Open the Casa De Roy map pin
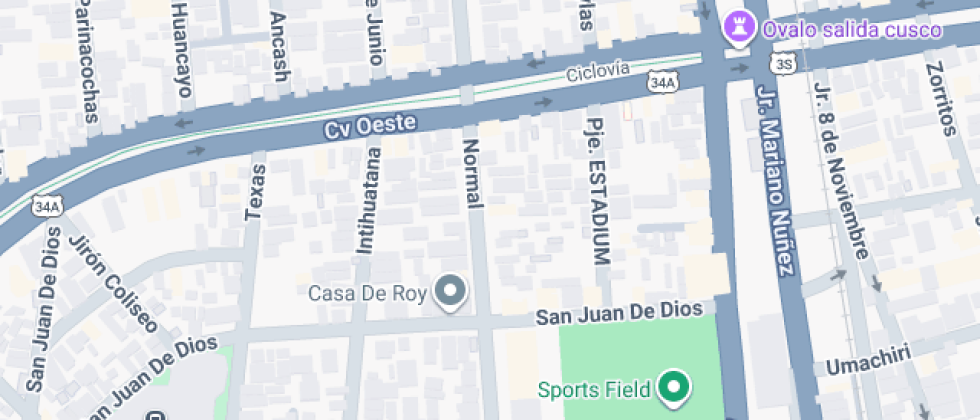Screen dimensions: 980x420 click(x=452, y=292)
